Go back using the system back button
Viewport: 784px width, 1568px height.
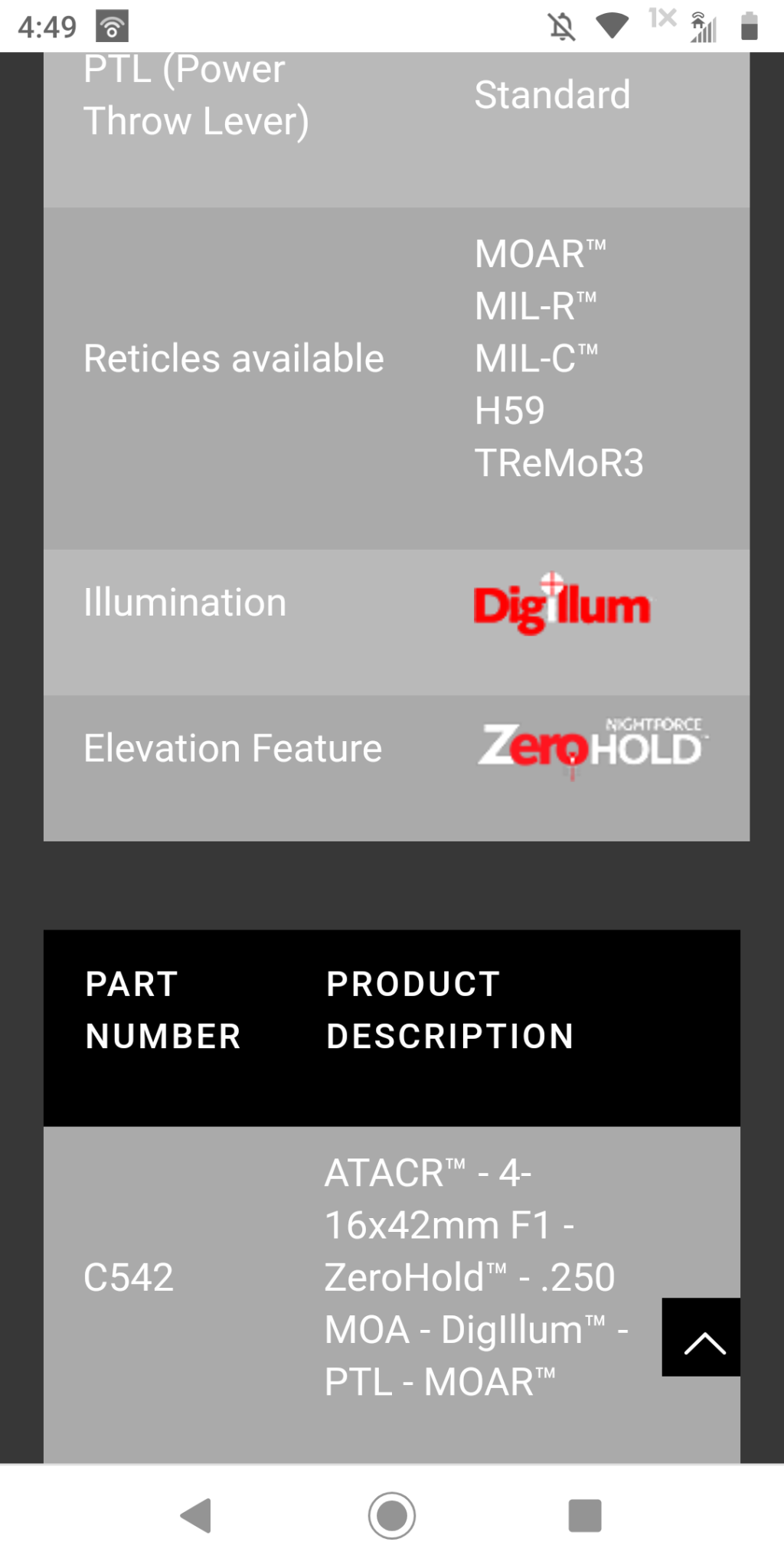pyautogui.click(x=196, y=1515)
